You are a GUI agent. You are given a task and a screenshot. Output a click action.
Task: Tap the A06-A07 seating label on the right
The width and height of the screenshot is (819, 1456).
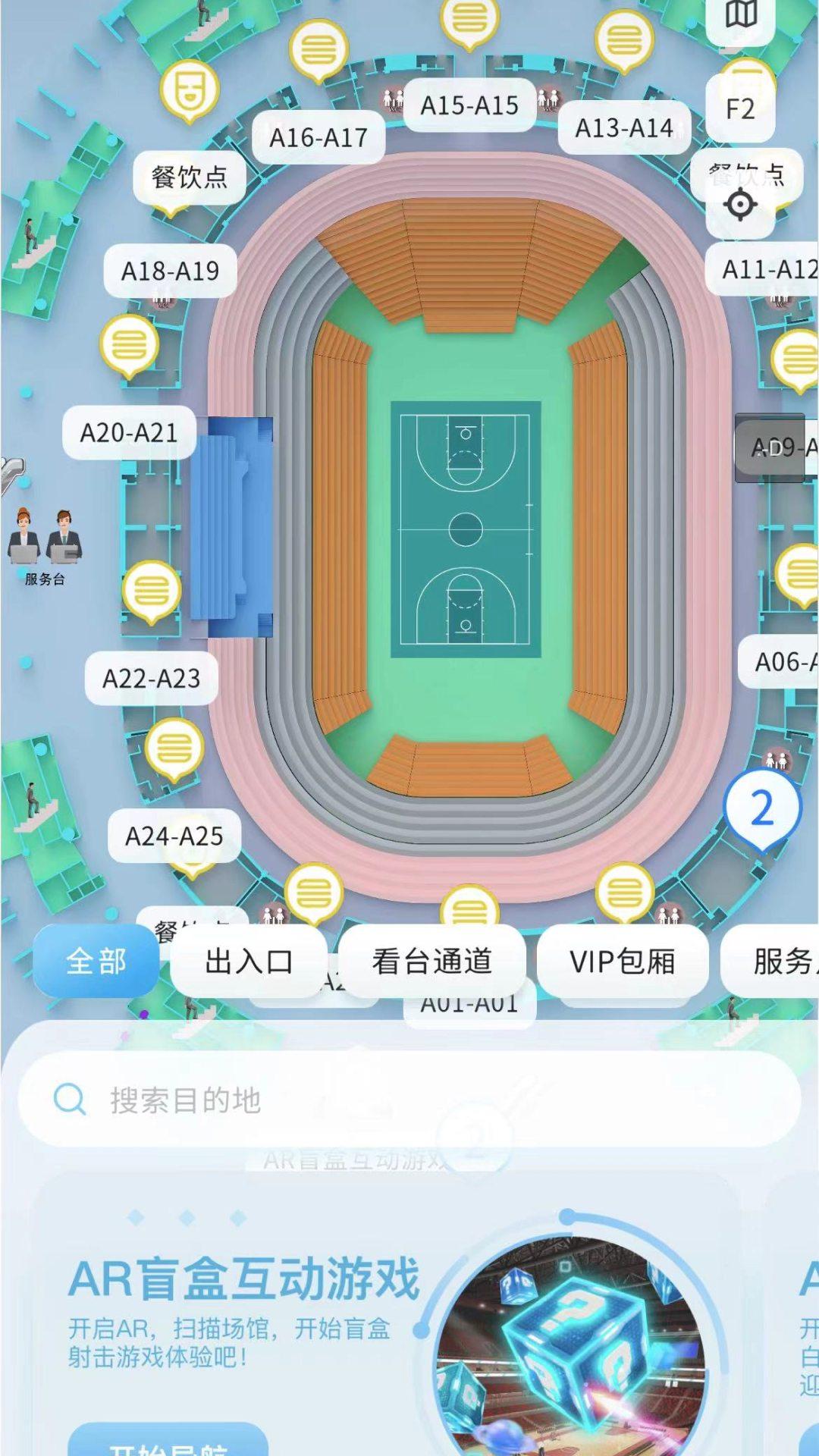(785, 662)
